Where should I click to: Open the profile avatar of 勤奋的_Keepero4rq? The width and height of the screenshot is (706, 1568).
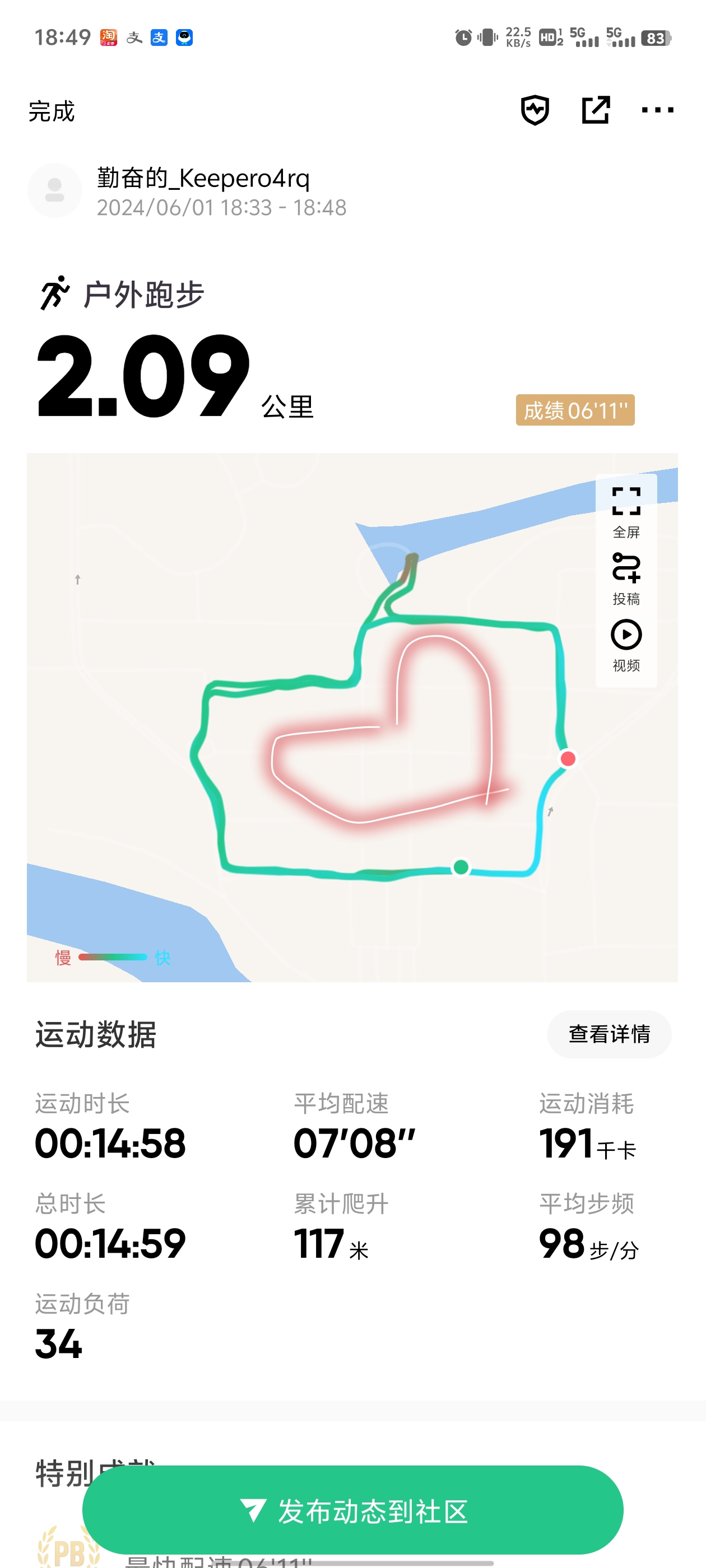[55, 190]
